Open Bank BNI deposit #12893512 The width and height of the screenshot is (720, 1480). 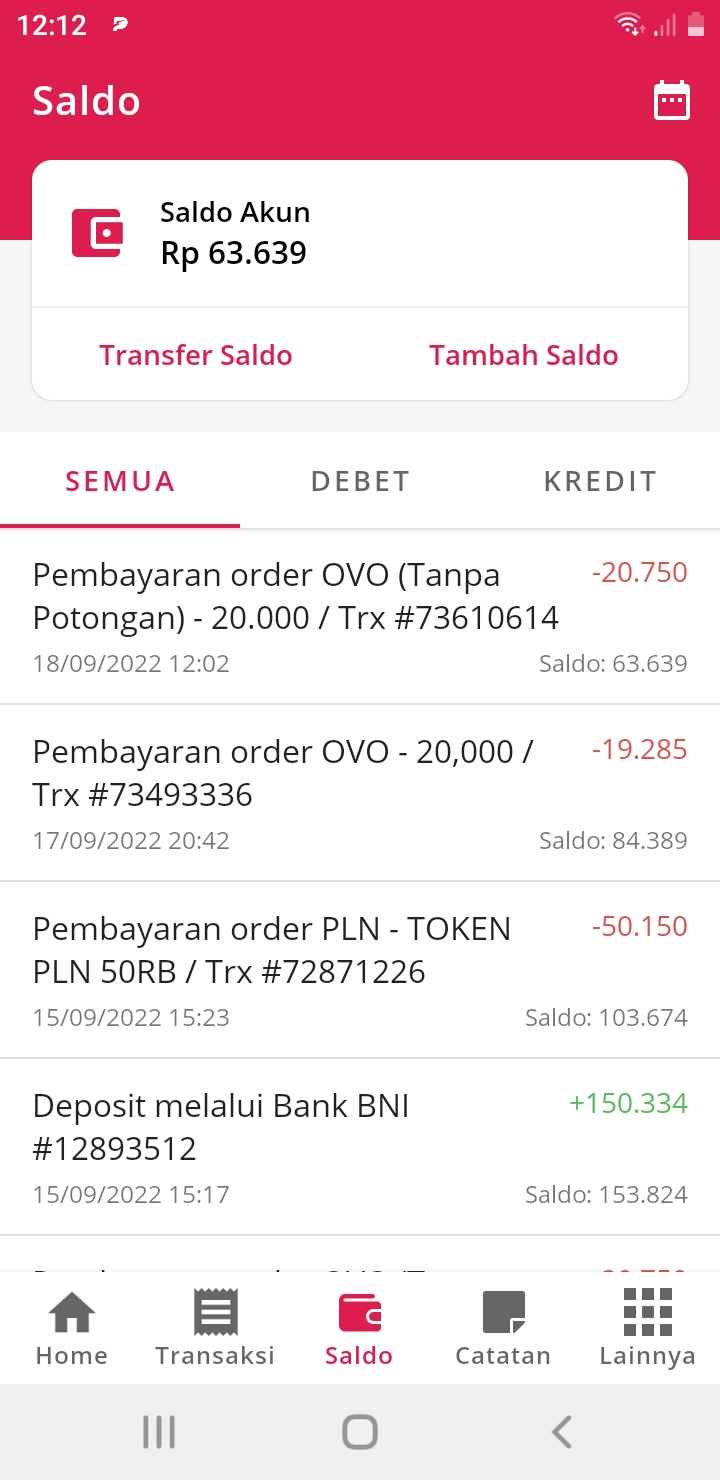pyautogui.click(x=360, y=1147)
